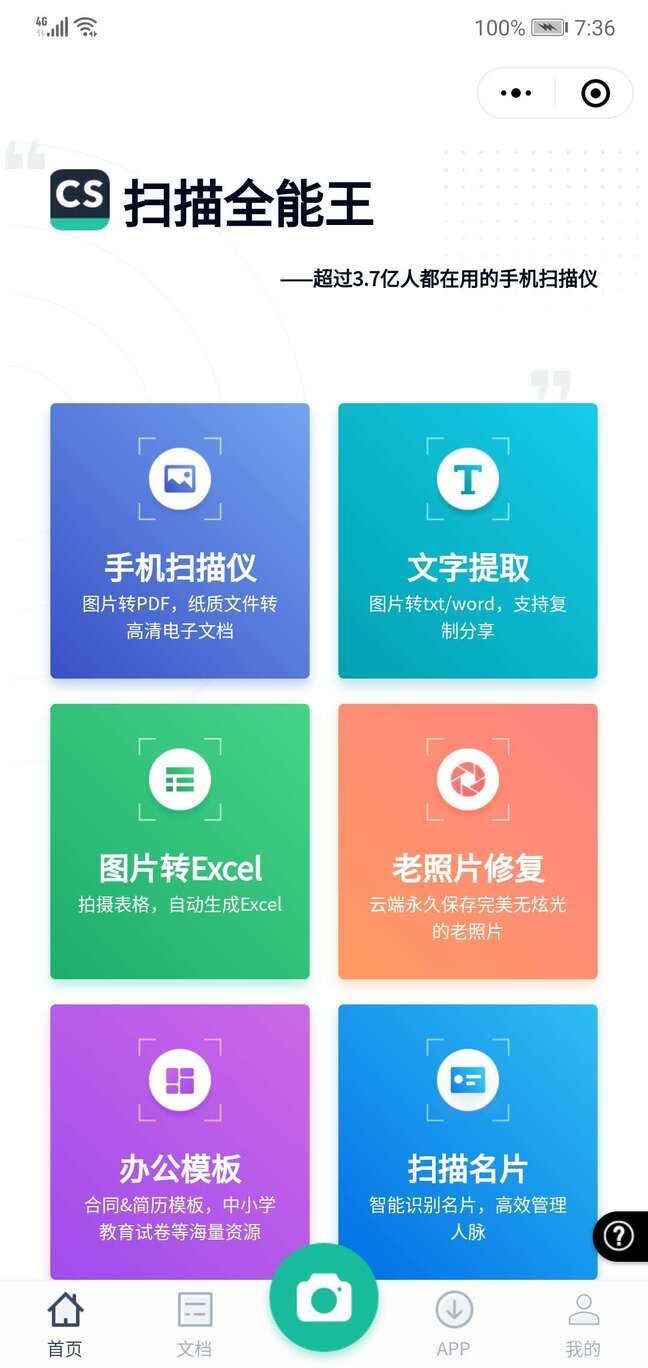Tap the floating help question mark button
The width and height of the screenshot is (648, 1368).
620,1236
